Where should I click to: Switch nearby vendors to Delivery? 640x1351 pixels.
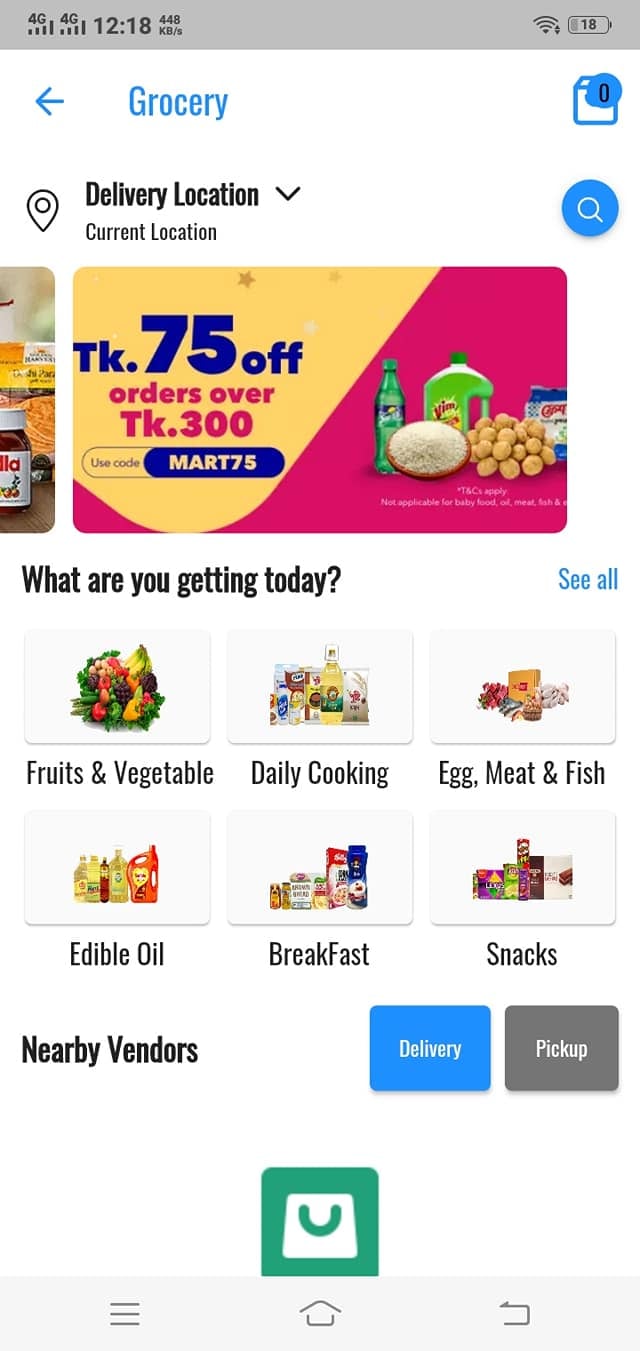(430, 1048)
